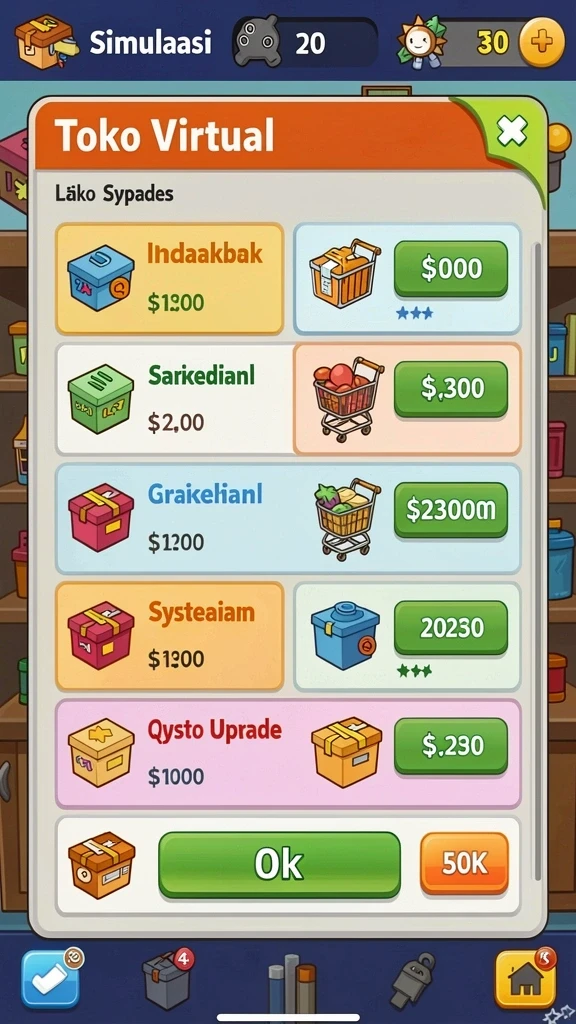The width and height of the screenshot is (576, 1024).
Task: Close the Toko Virtual dialog
Action: pos(512,133)
